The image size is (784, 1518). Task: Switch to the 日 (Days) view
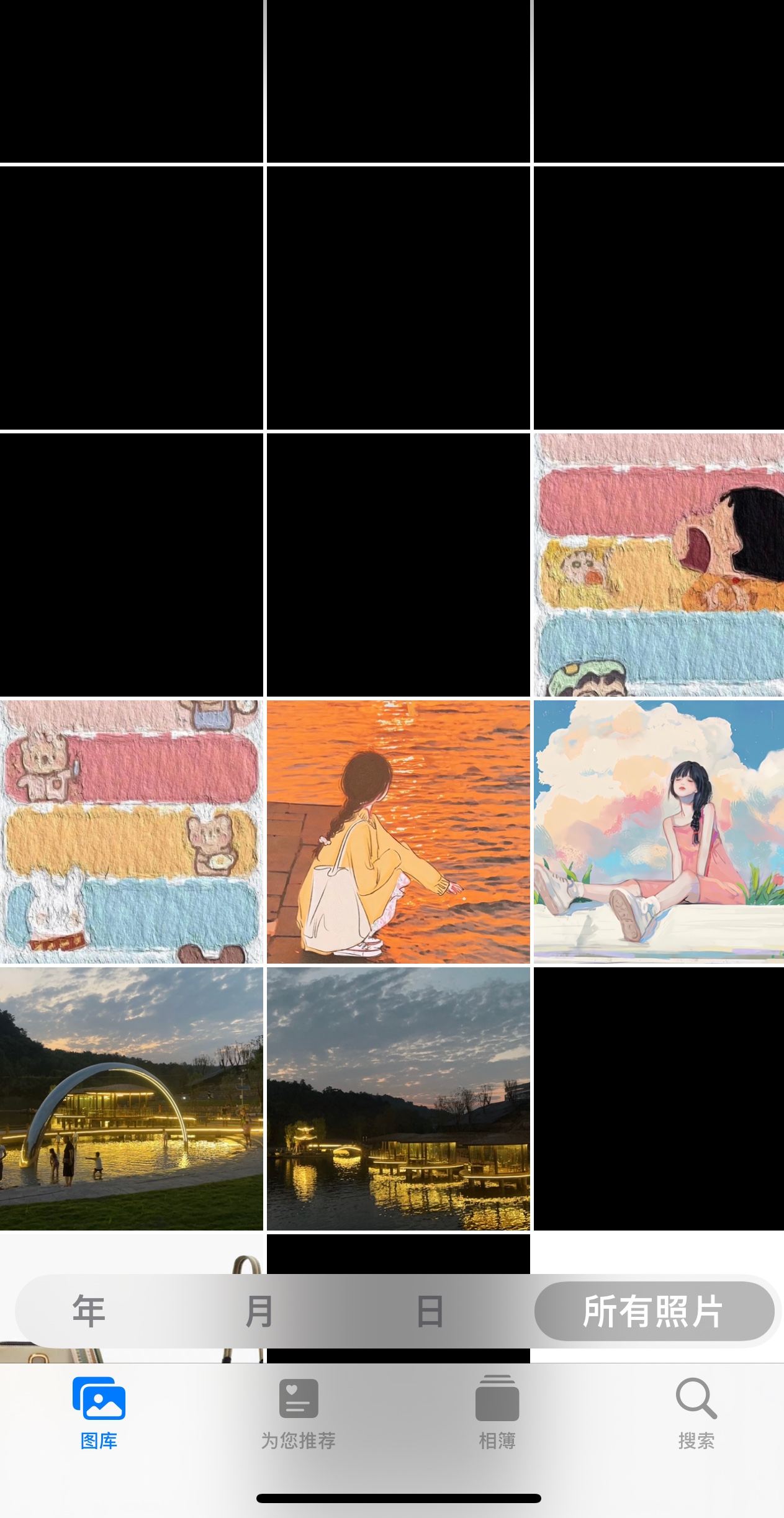(x=430, y=1311)
